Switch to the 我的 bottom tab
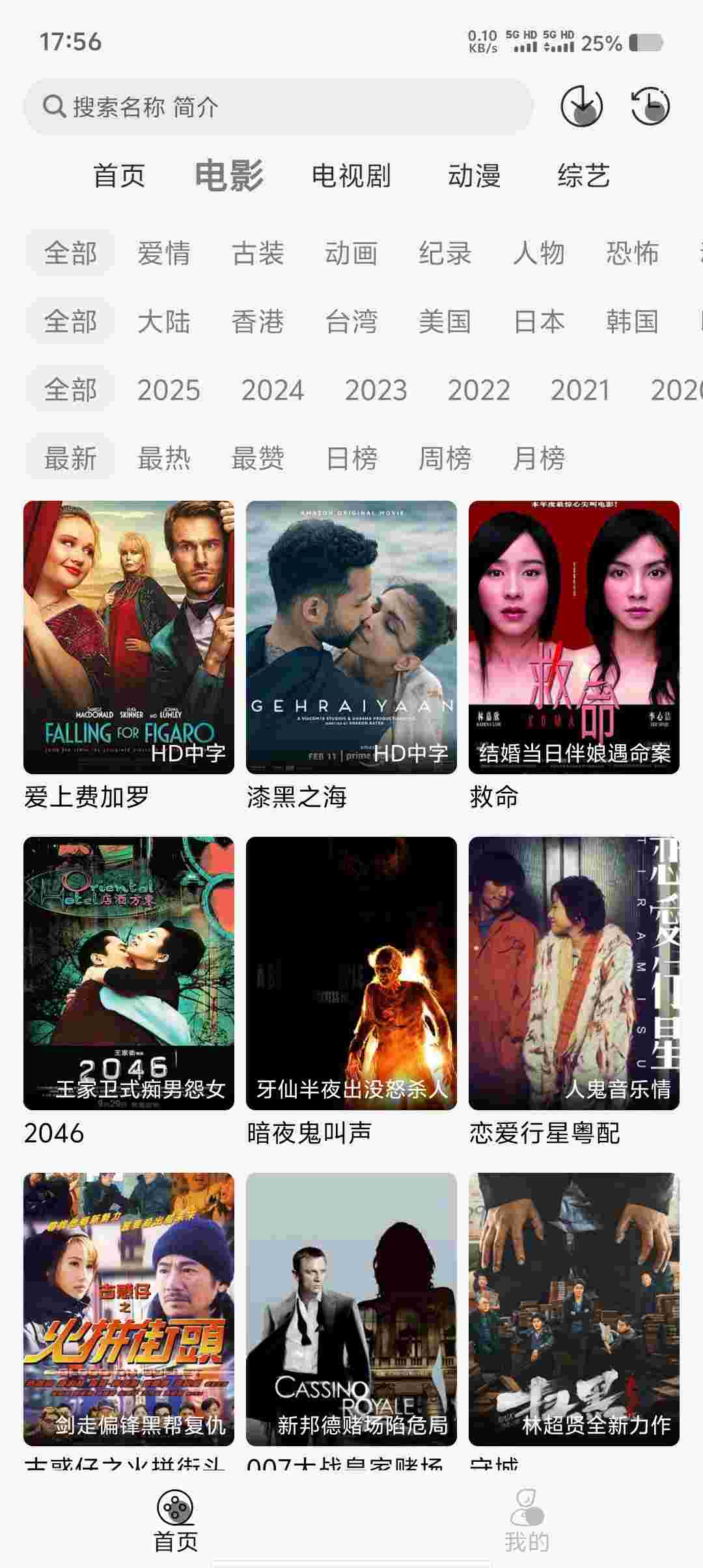The width and height of the screenshot is (703, 1568). [527, 1521]
